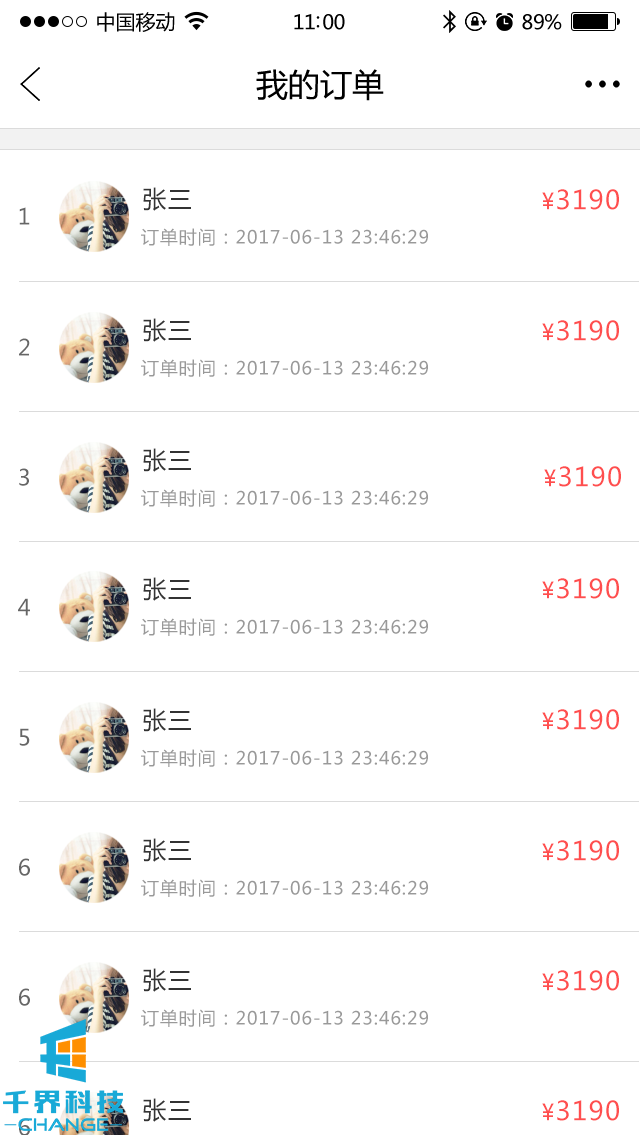Select the order row numbered 3

320,477
